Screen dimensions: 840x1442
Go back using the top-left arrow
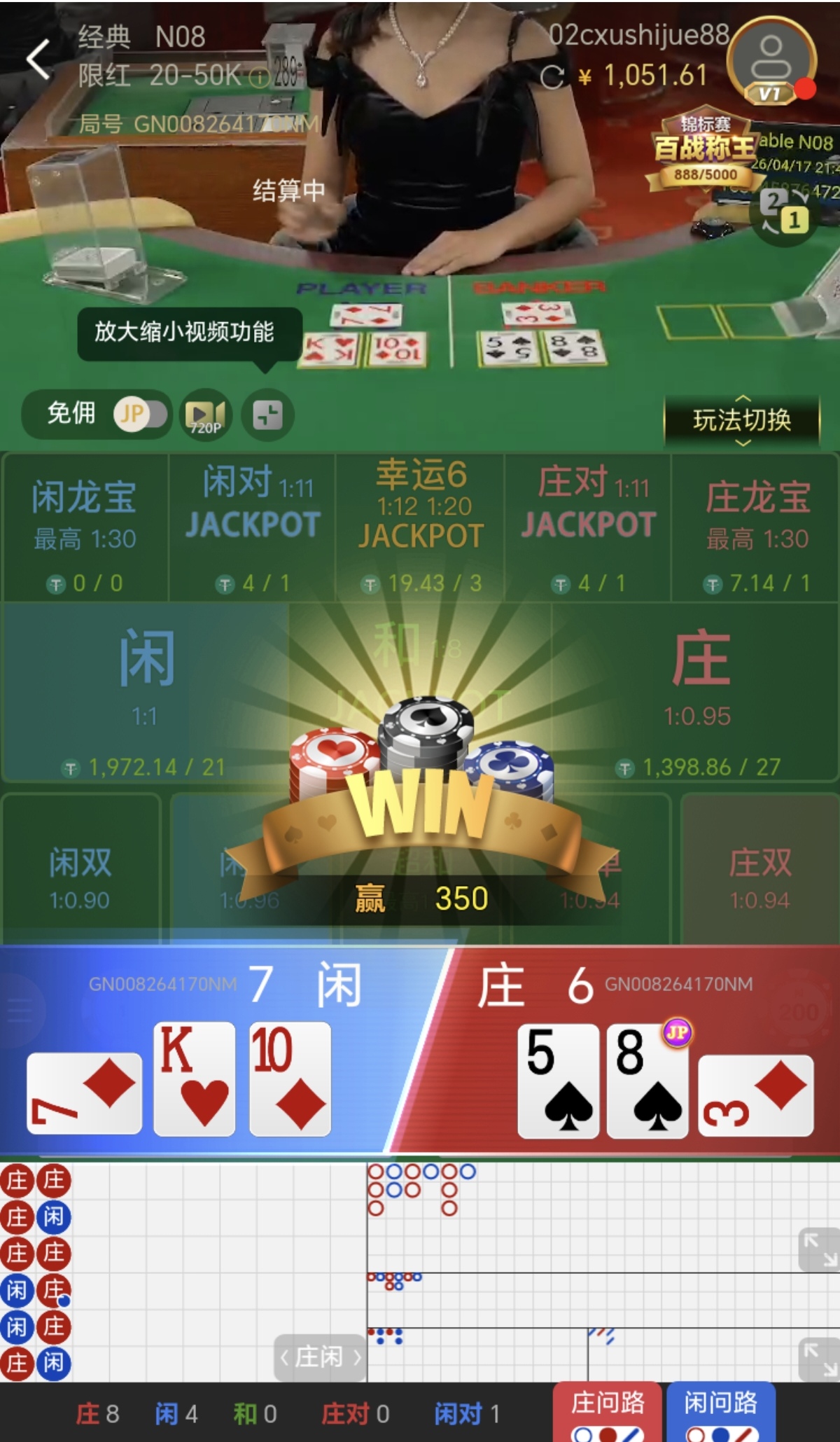[38, 59]
